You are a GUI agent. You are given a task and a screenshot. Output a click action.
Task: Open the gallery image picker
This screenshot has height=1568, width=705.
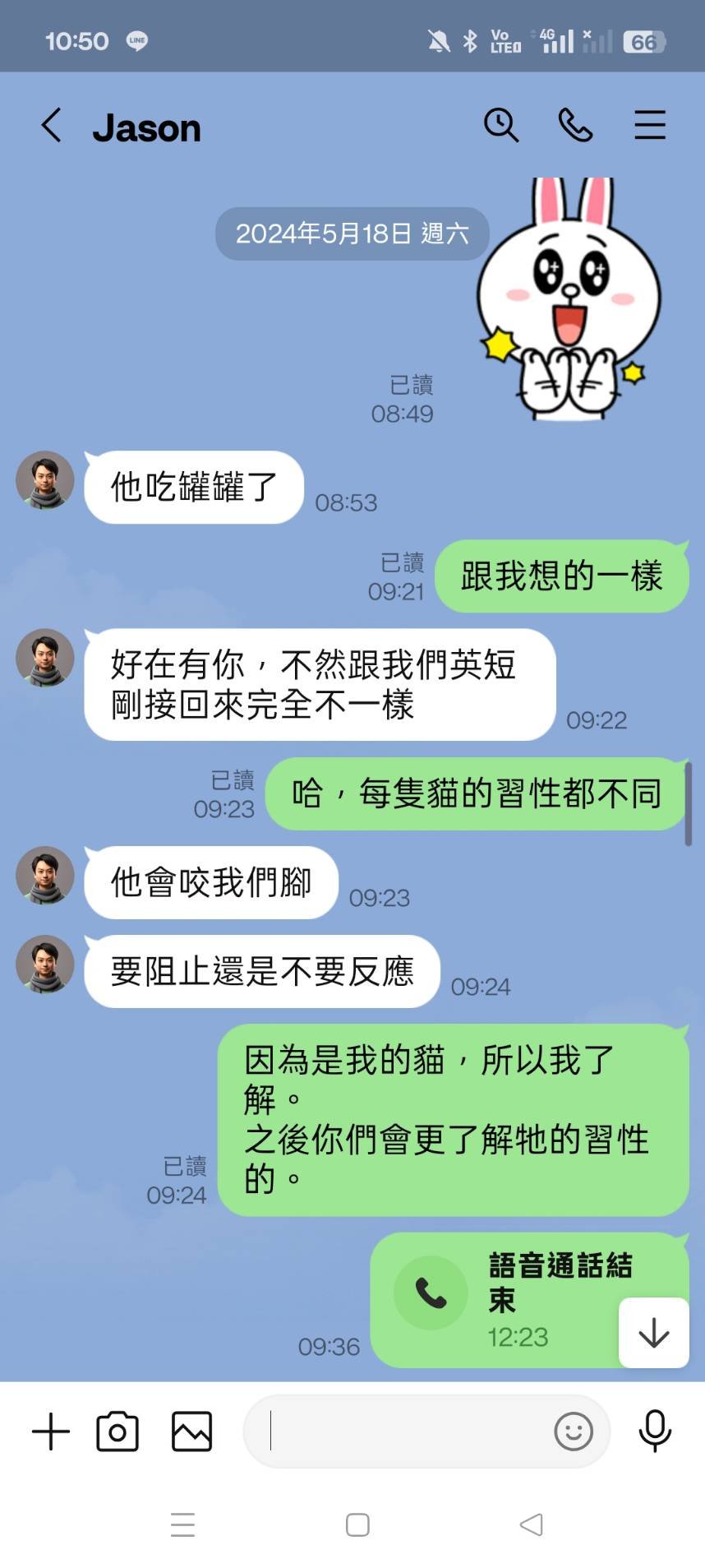click(x=191, y=1432)
